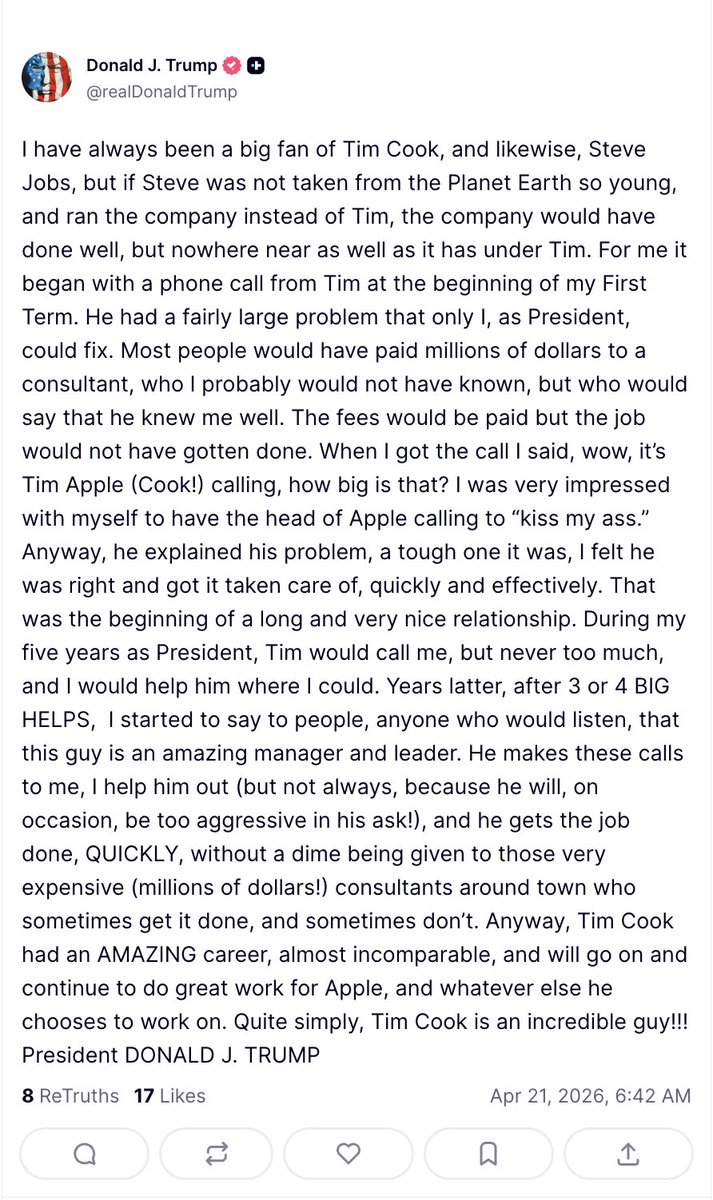Share this post
Screen dimensions: 713x1200
(629, 1154)
